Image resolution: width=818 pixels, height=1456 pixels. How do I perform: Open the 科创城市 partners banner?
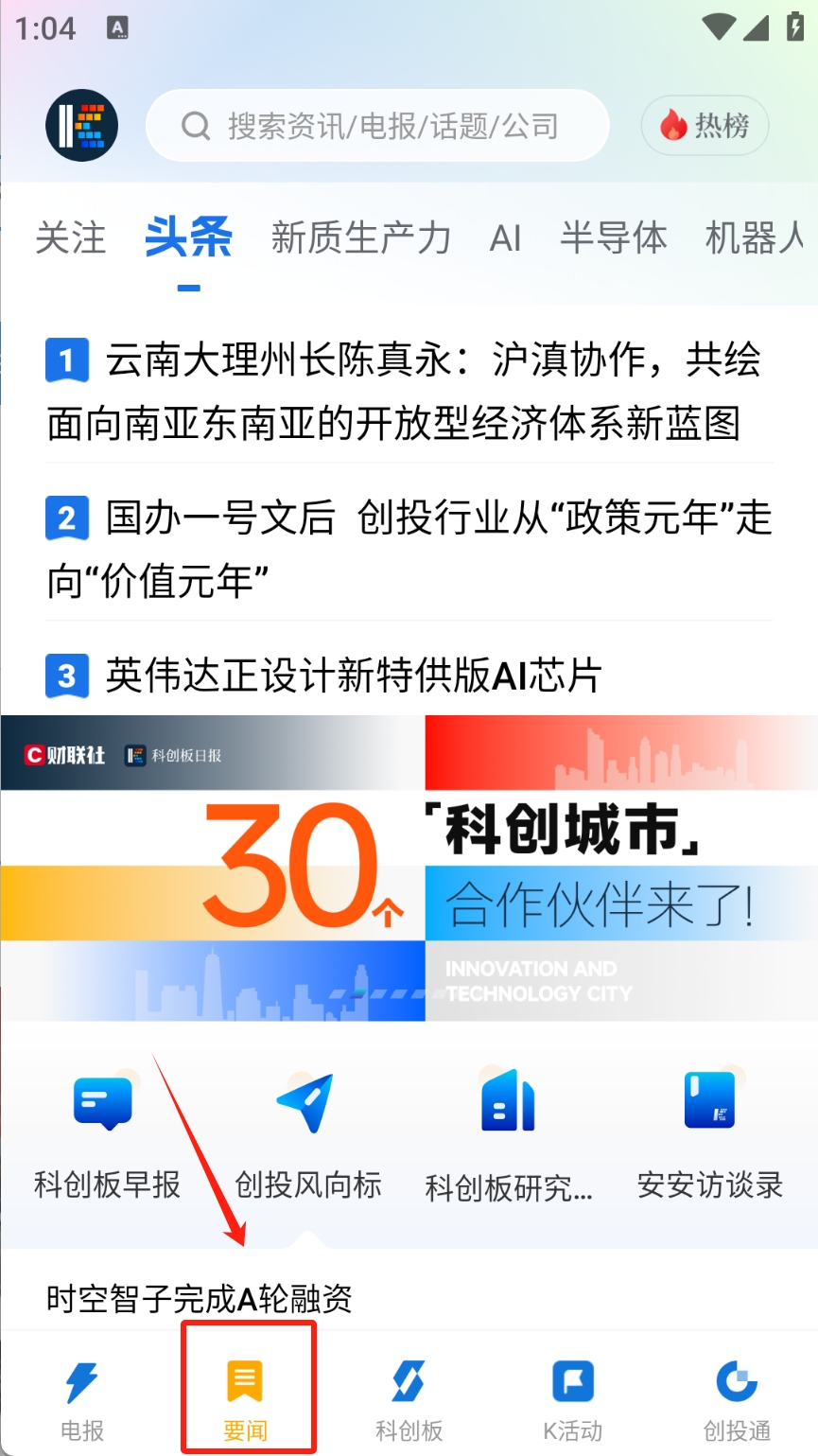[409, 868]
